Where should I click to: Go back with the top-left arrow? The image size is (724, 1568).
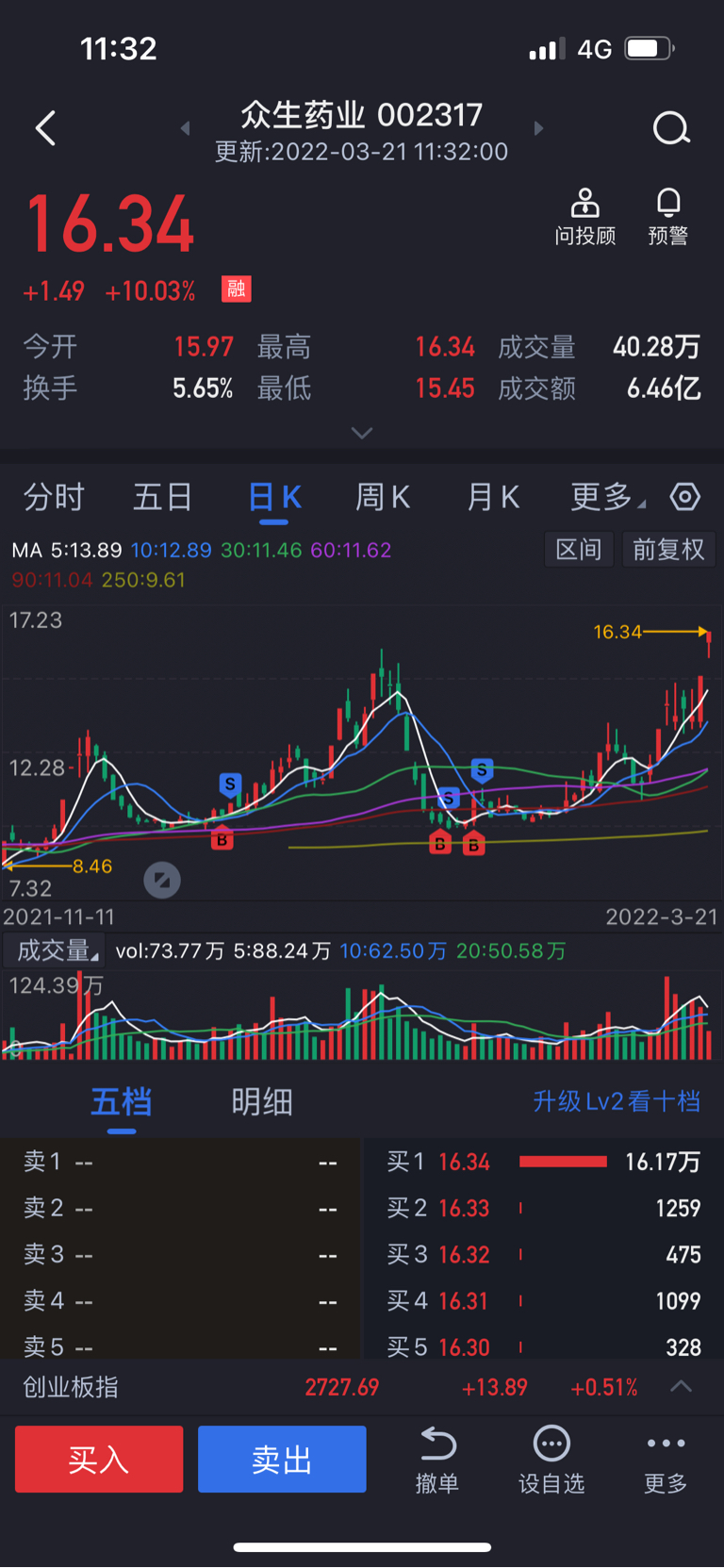(45, 128)
